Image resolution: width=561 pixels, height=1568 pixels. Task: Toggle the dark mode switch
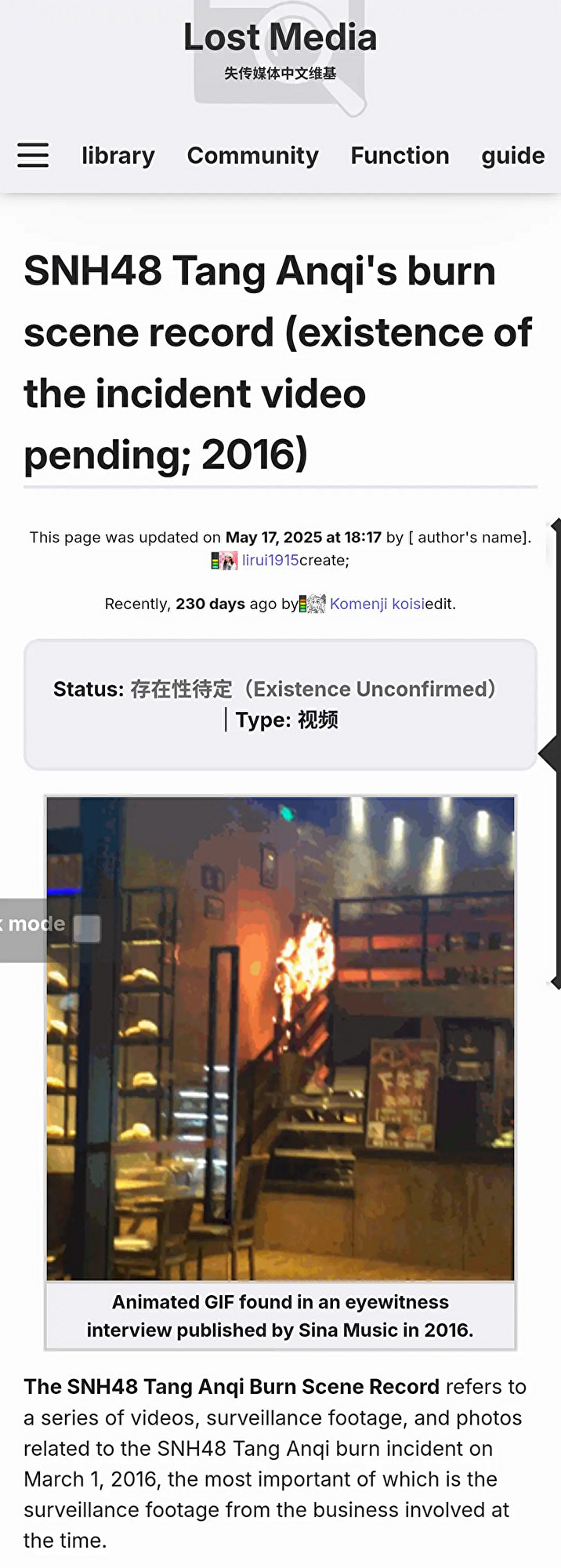[86, 928]
